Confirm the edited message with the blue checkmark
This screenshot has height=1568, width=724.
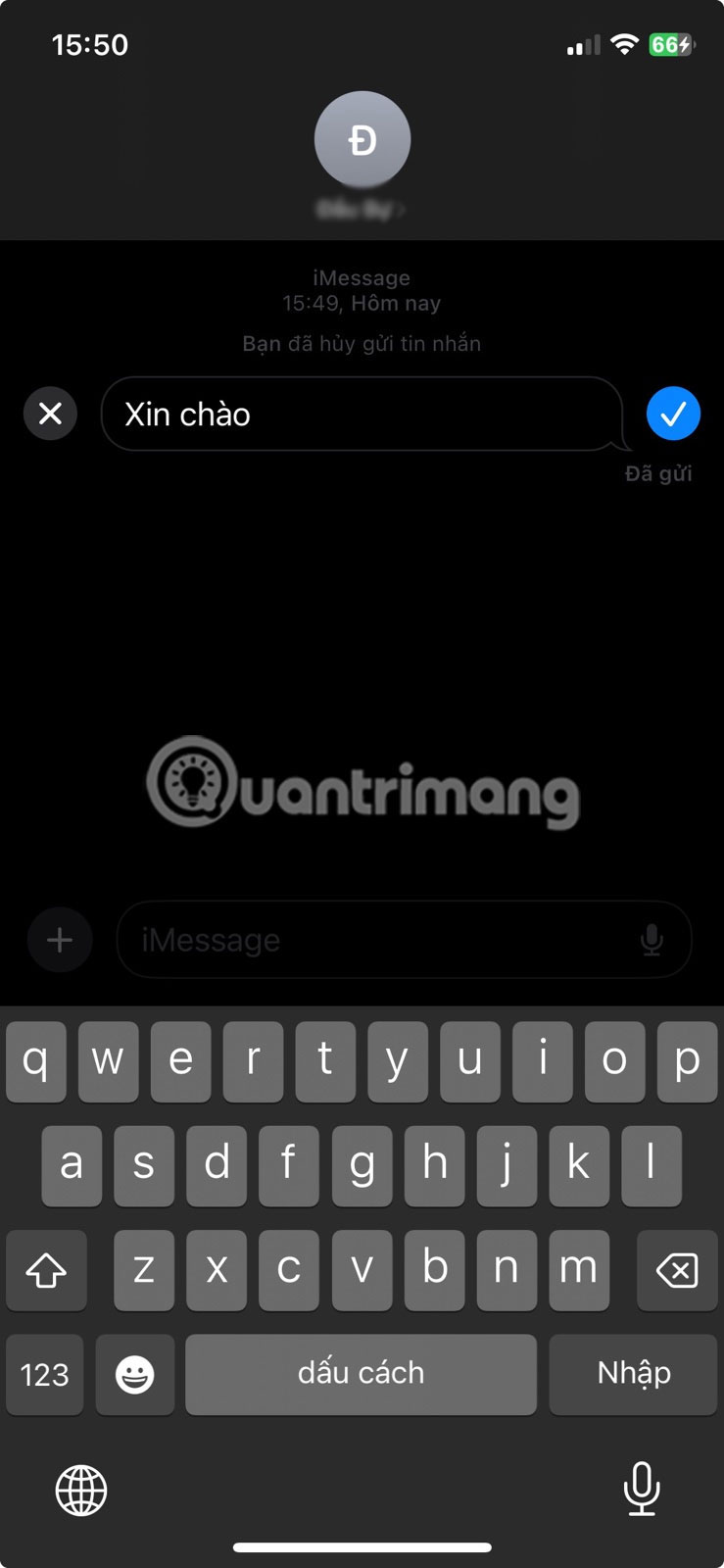click(x=673, y=414)
